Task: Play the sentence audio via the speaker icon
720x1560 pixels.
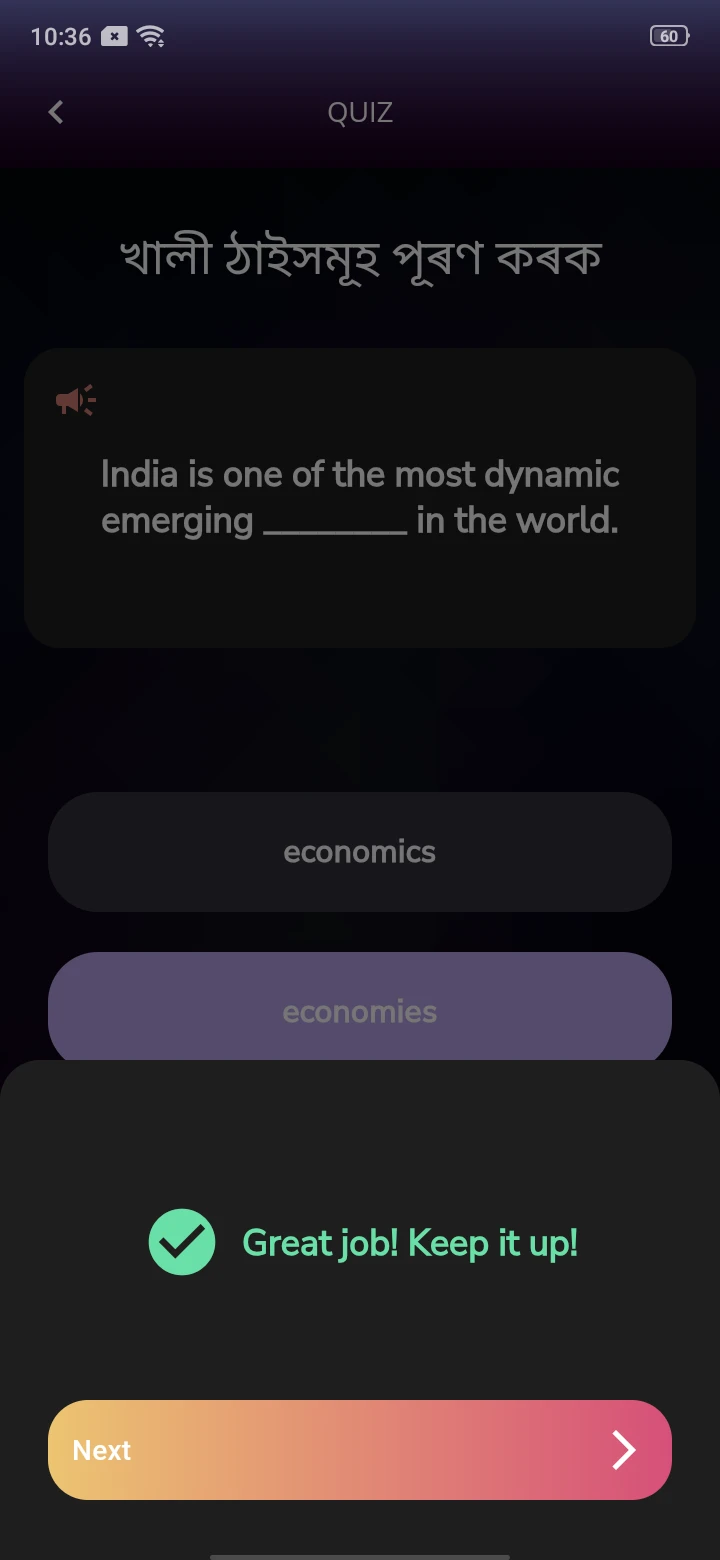Action: 75,400
